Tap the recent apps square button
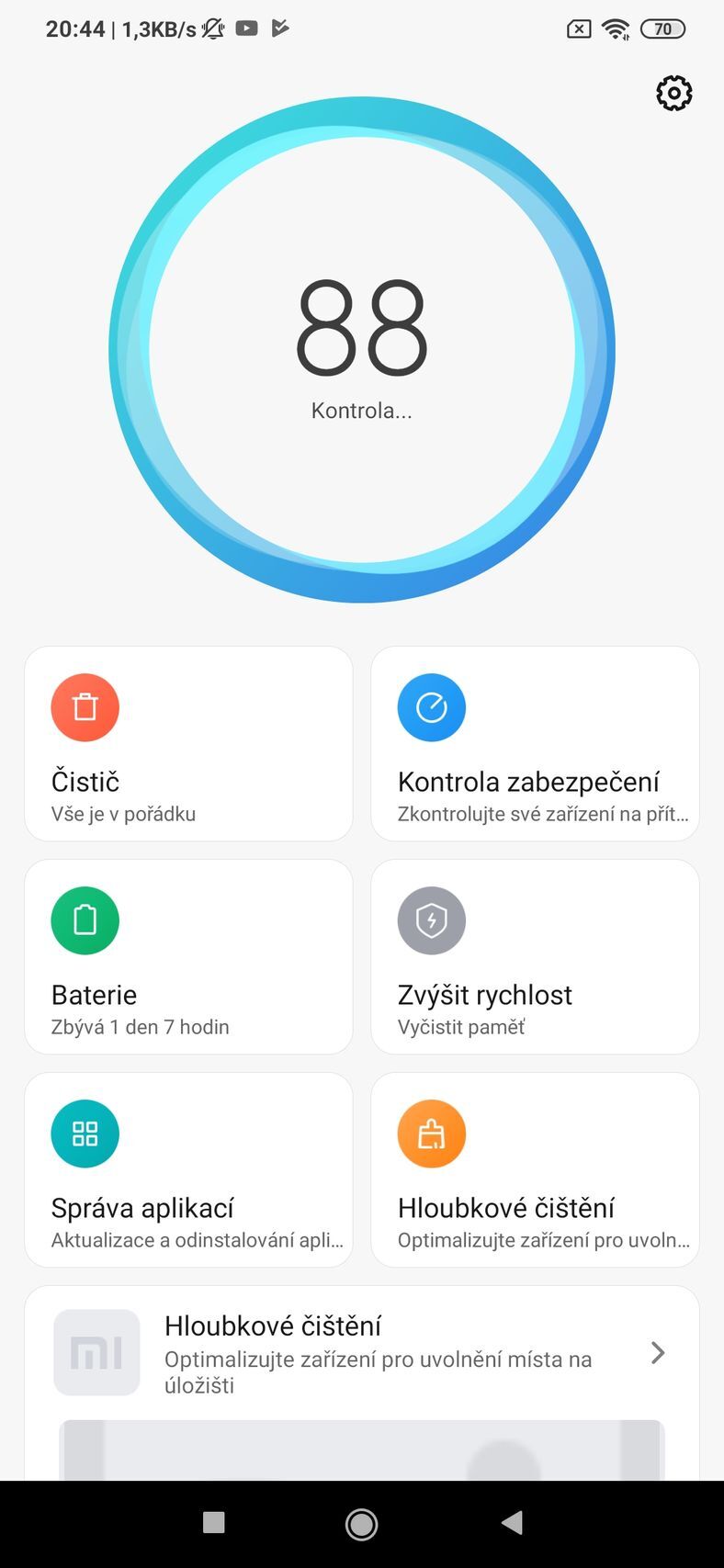The height and width of the screenshot is (1568, 724). click(213, 1521)
